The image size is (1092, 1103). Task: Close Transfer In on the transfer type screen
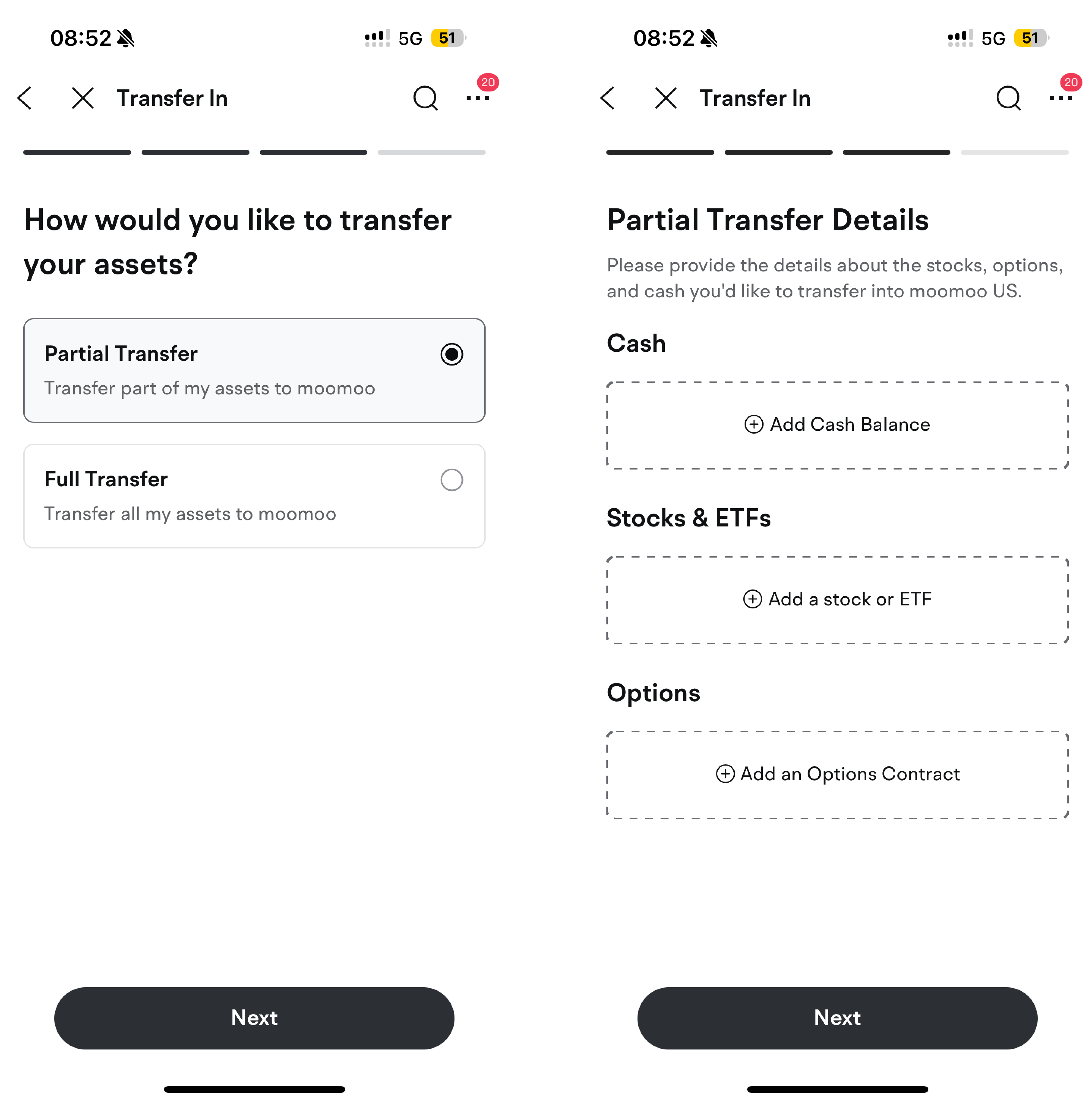[82, 98]
